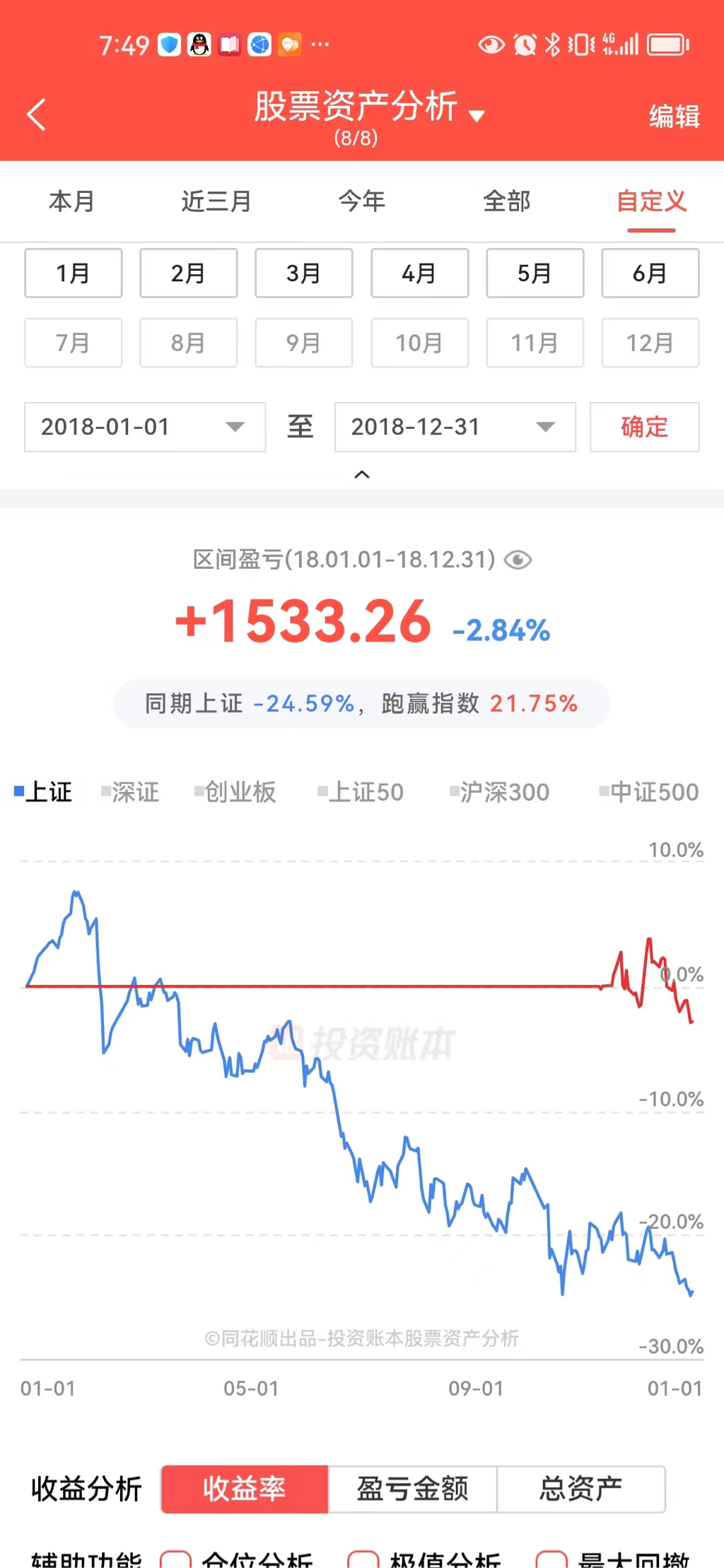Open the start date picker 2018-01-01

coord(144,427)
